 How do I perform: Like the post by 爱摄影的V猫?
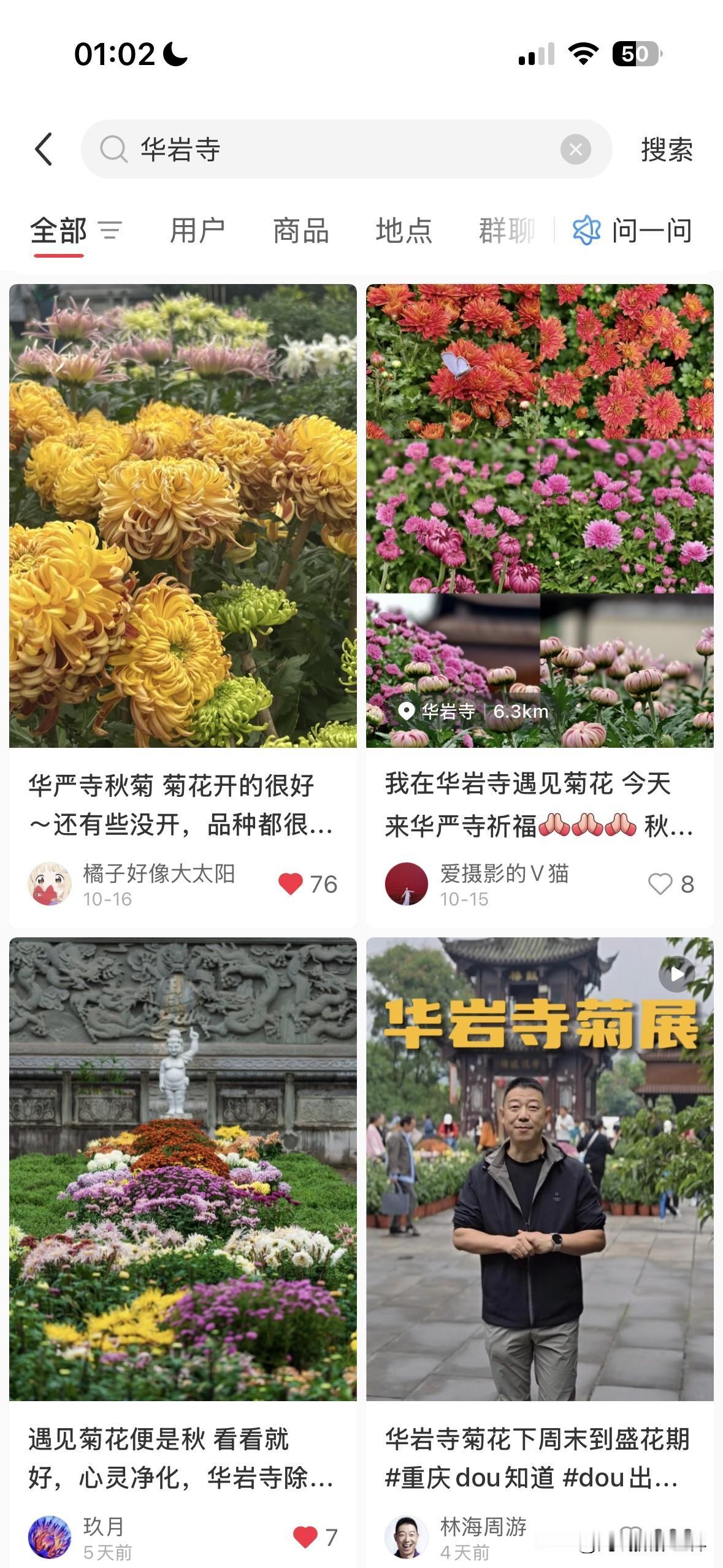pos(660,884)
